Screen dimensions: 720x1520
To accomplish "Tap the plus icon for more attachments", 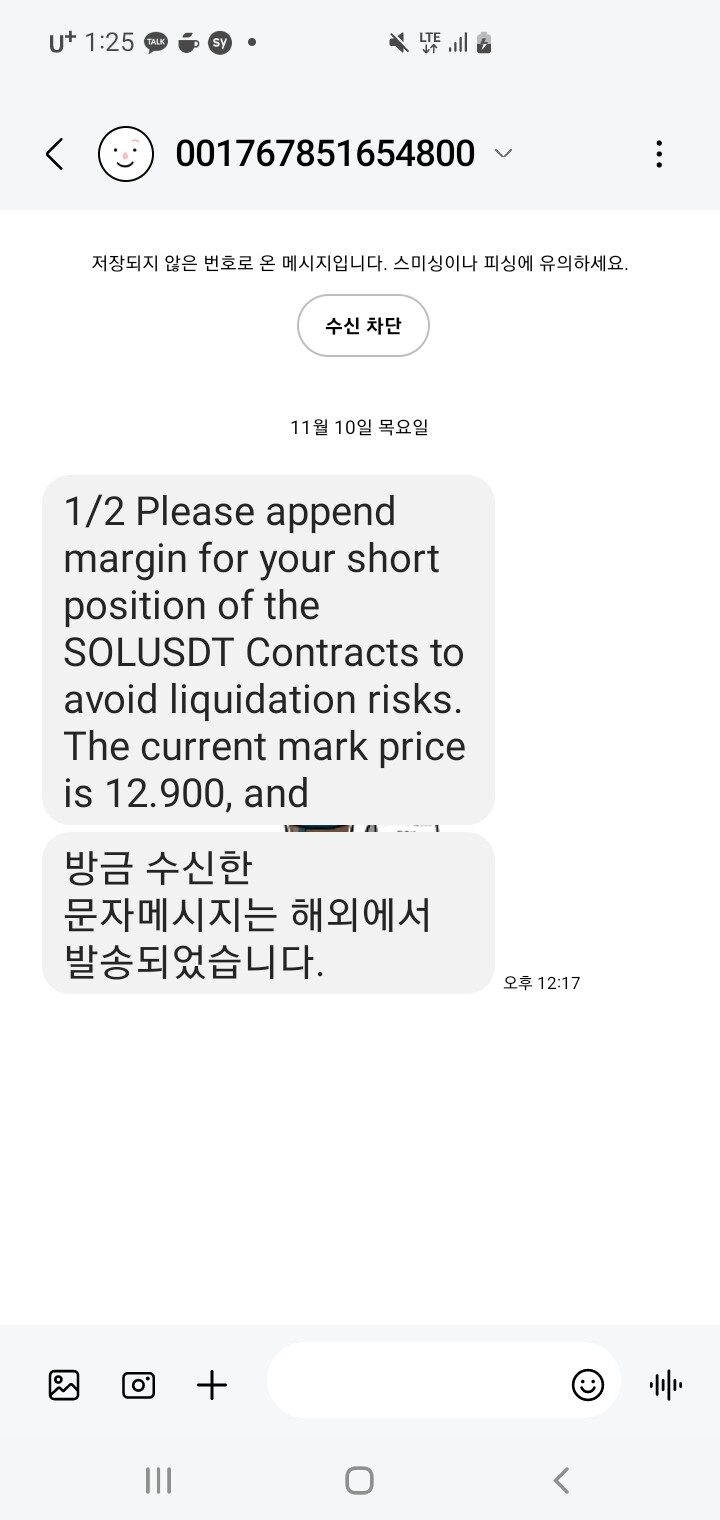I will pos(211,1385).
